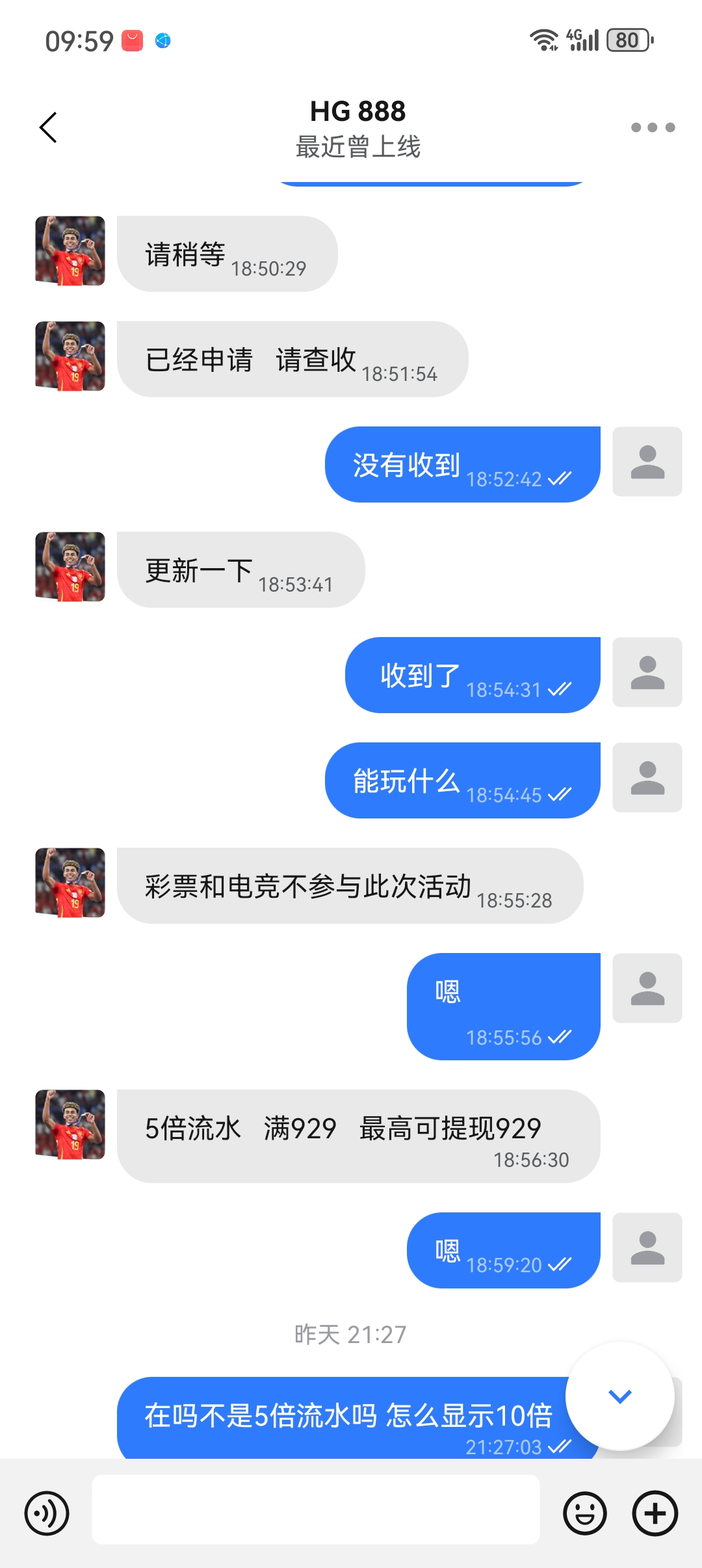This screenshot has height=1568, width=702.
Task: Open HG 888 contact profile header
Action: point(357,128)
